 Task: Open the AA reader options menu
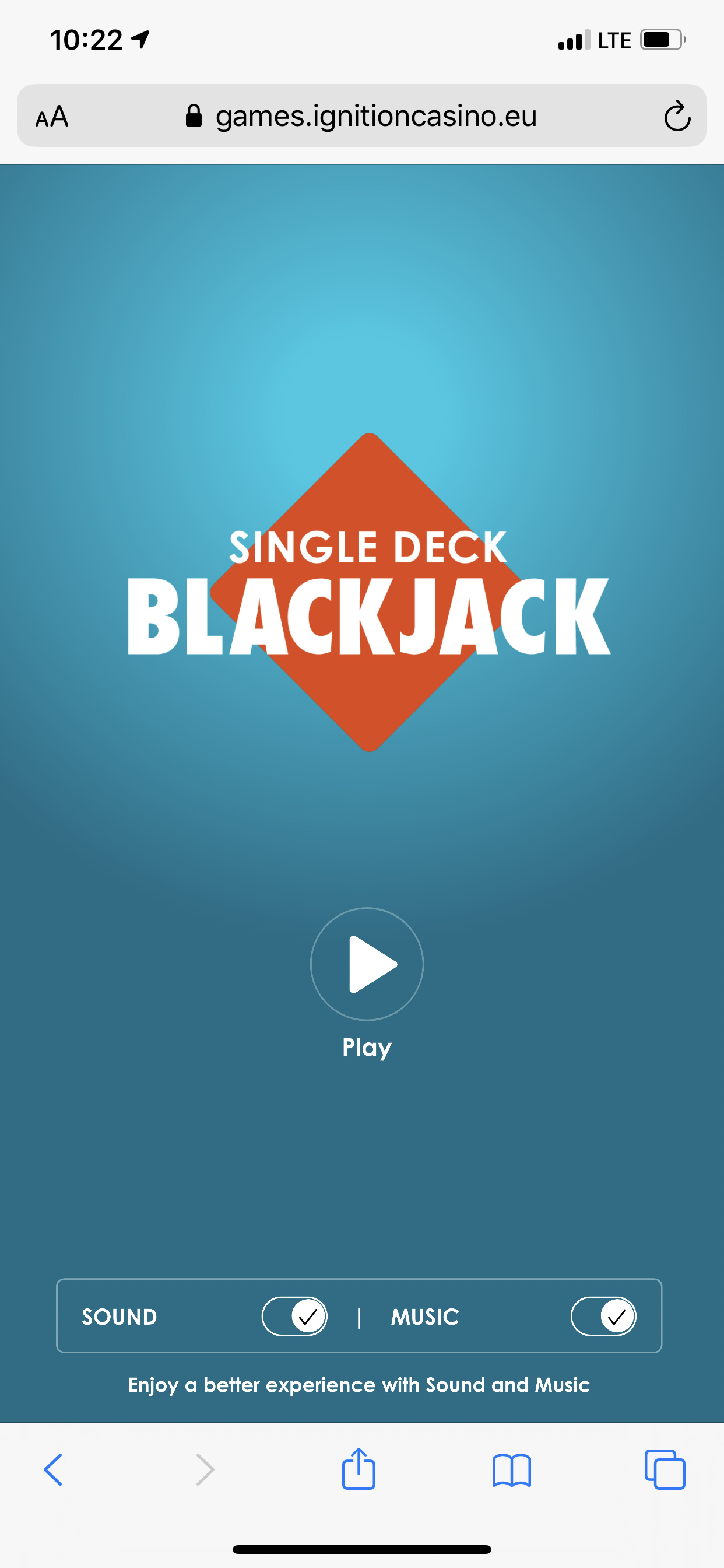click(x=52, y=116)
